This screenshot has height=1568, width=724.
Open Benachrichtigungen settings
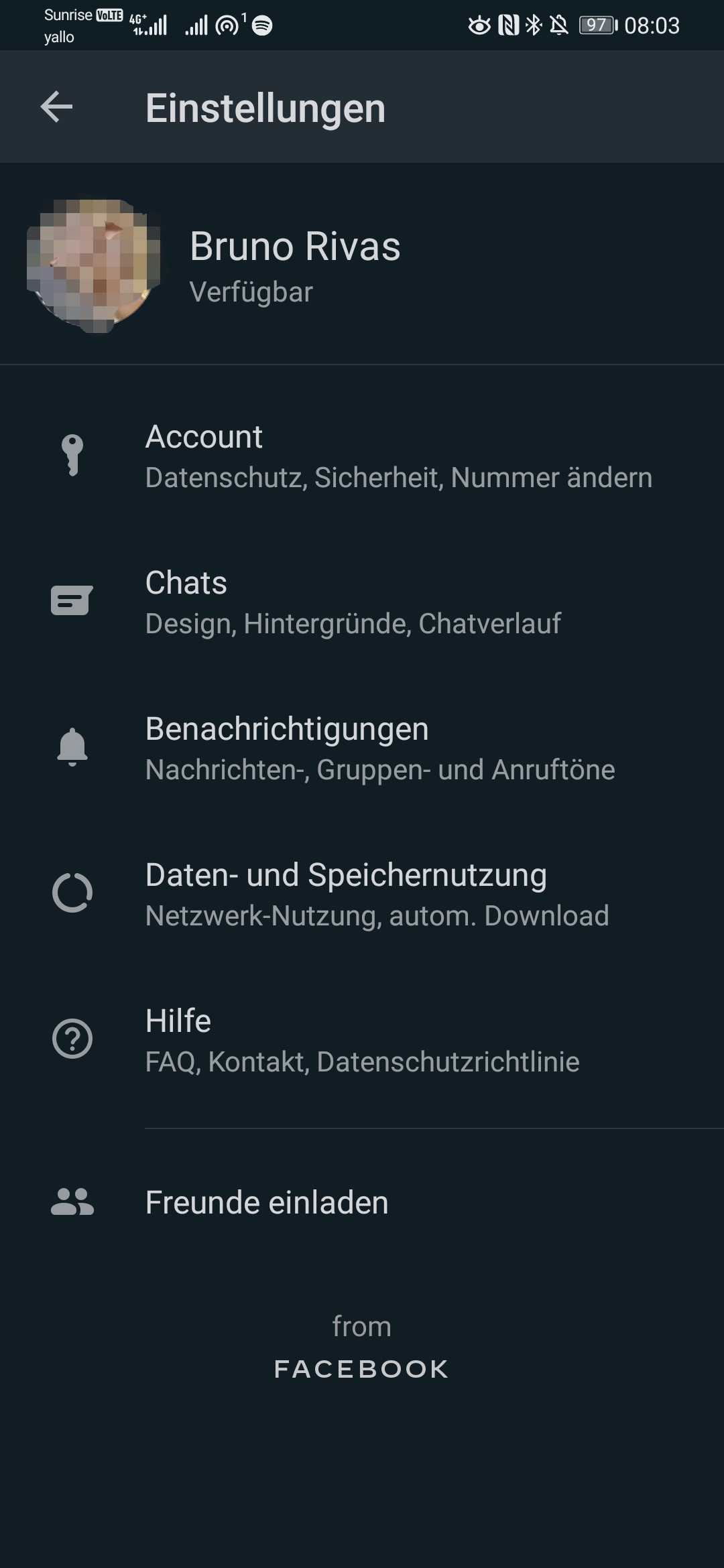click(362, 748)
